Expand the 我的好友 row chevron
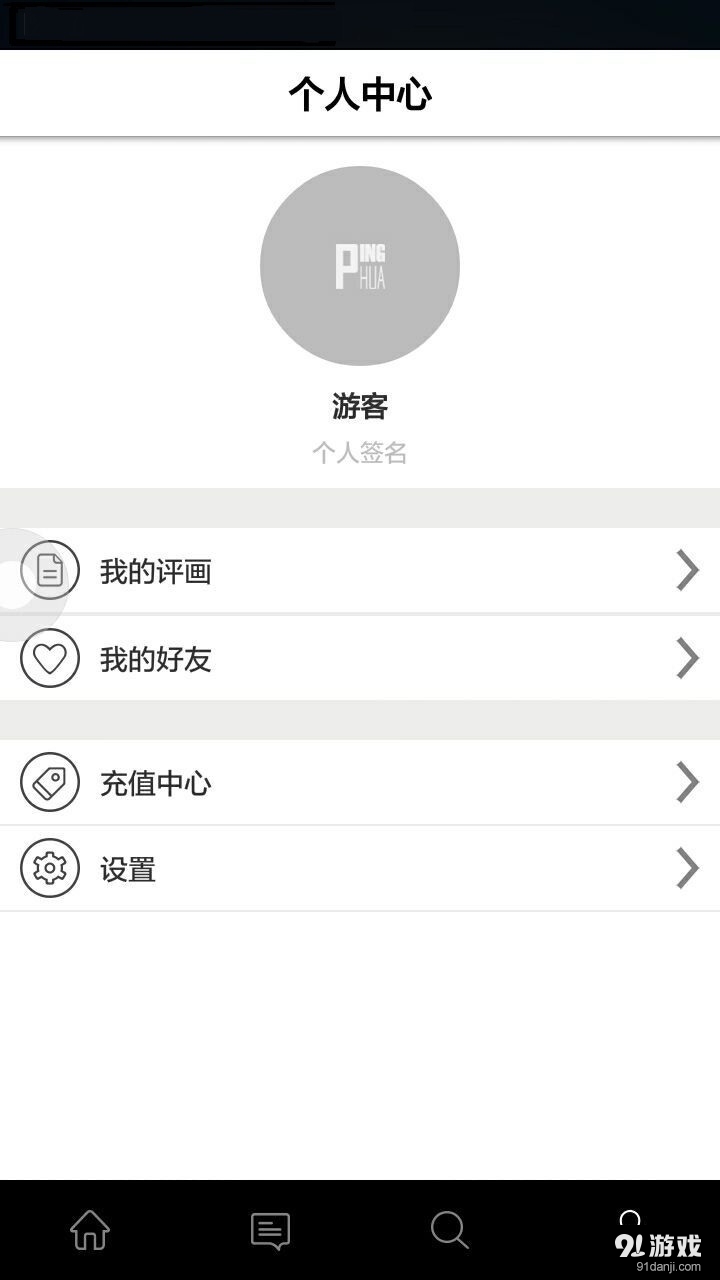Viewport: 720px width, 1280px height. click(x=688, y=658)
